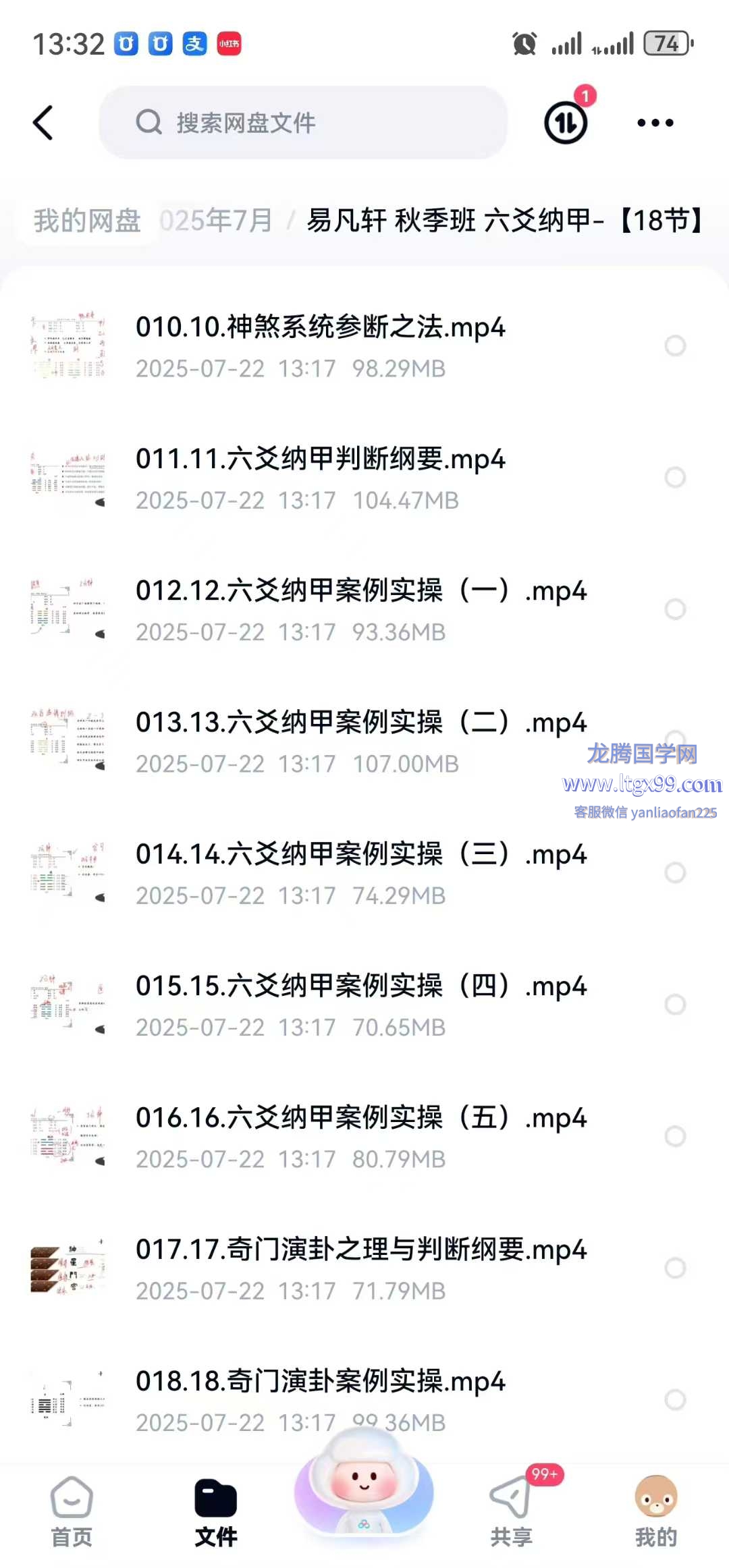Go back using the top-left arrow
729x1568 pixels.
(43, 123)
